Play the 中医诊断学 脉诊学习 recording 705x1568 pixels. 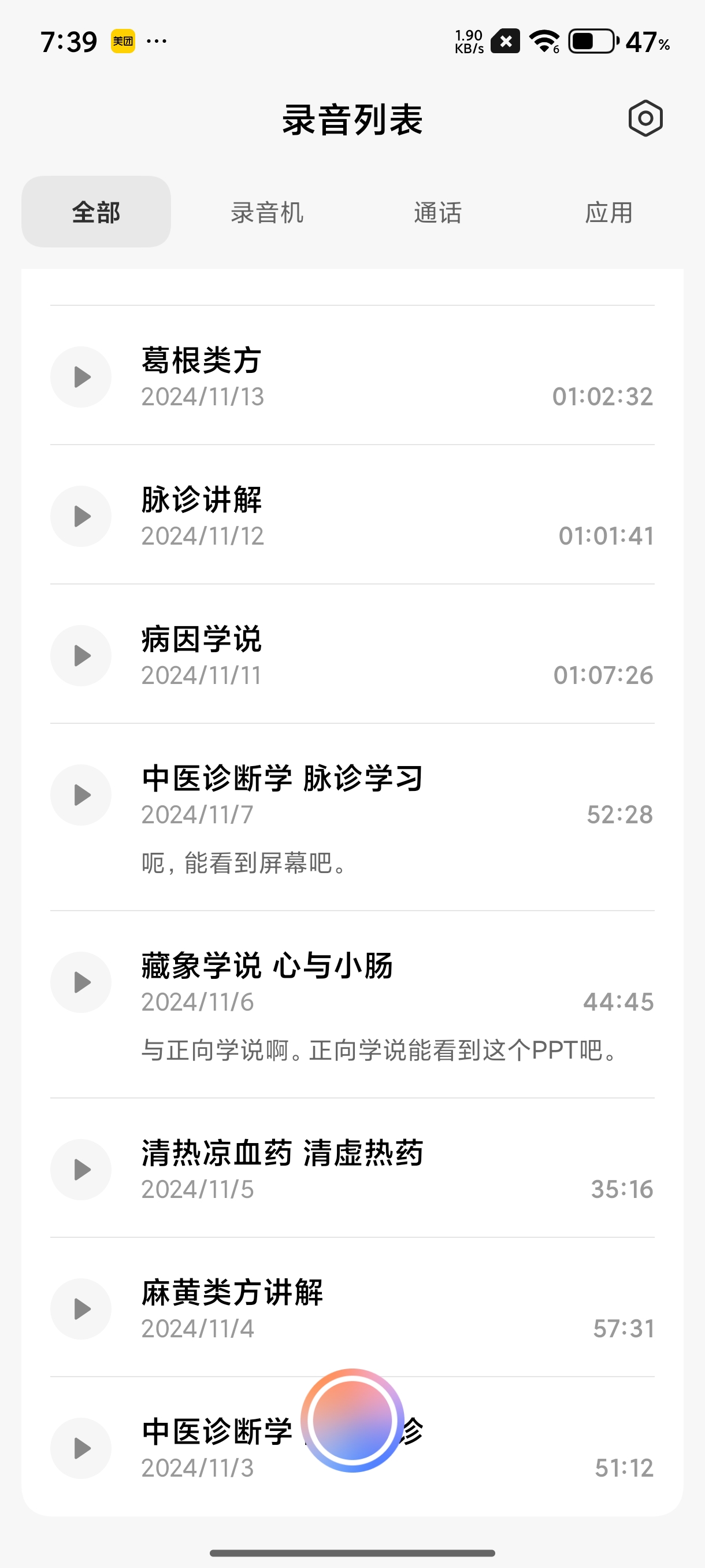(81, 795)
